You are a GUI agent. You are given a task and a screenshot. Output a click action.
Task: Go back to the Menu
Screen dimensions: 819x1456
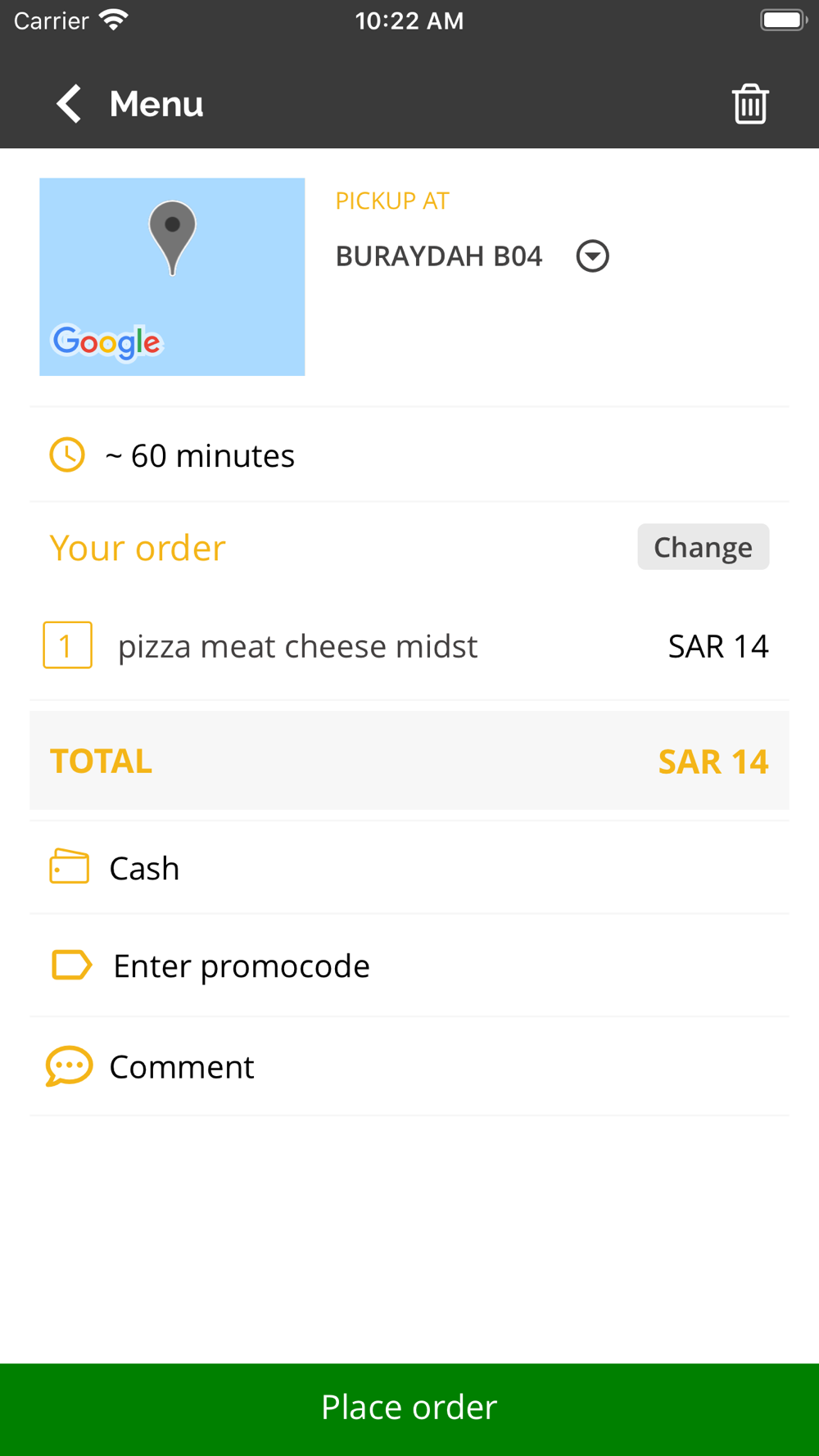[x=129, y=104]
